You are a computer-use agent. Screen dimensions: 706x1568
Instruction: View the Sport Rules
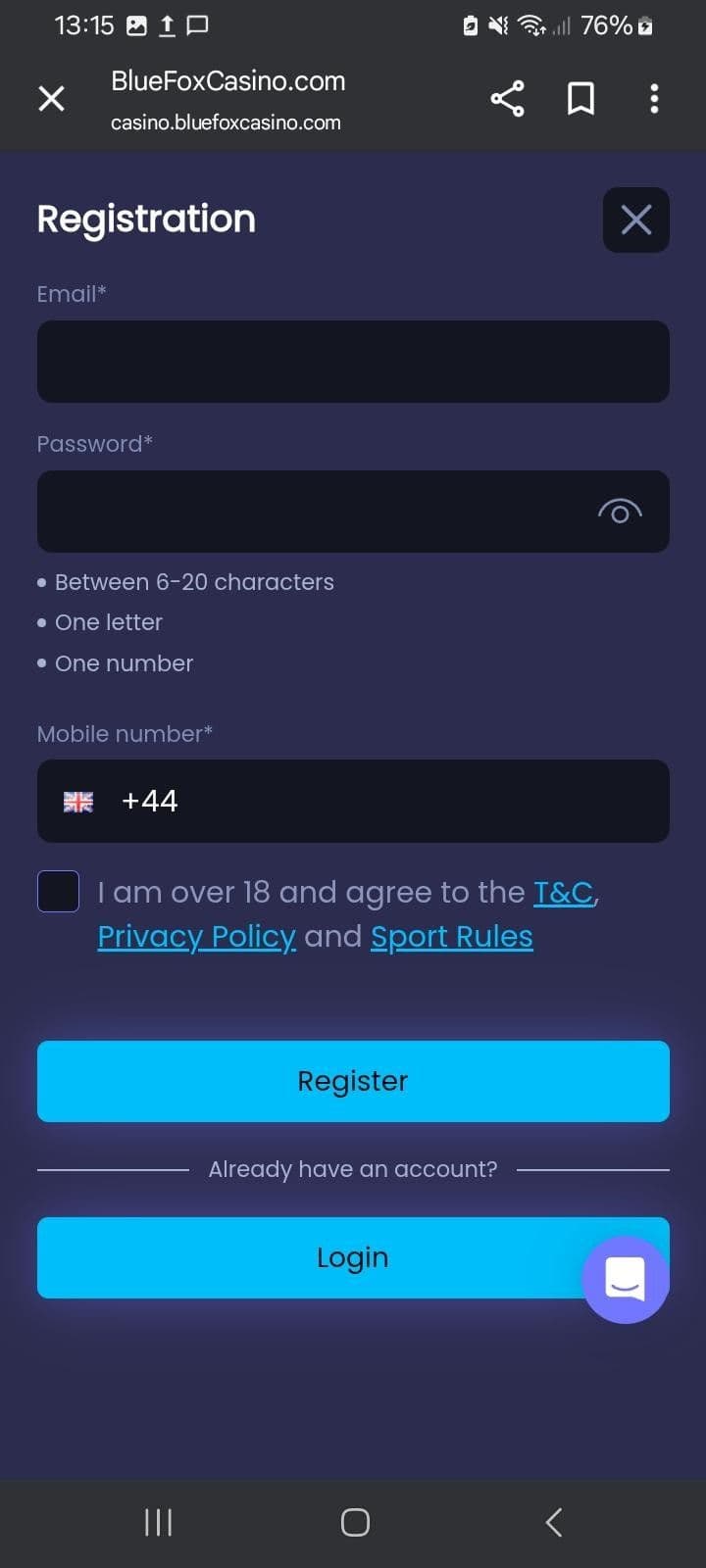tap(452, 936)
